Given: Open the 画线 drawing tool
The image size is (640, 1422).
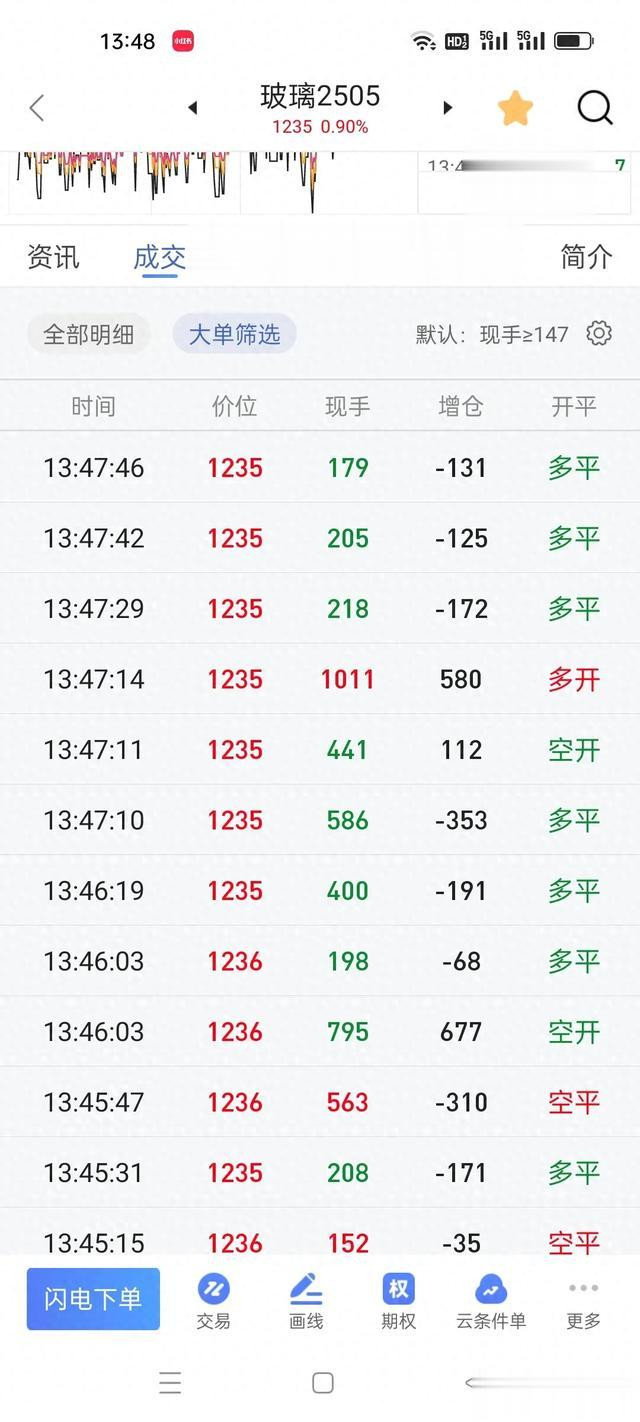Looking at the screenshot, I should pos(306,1301).
